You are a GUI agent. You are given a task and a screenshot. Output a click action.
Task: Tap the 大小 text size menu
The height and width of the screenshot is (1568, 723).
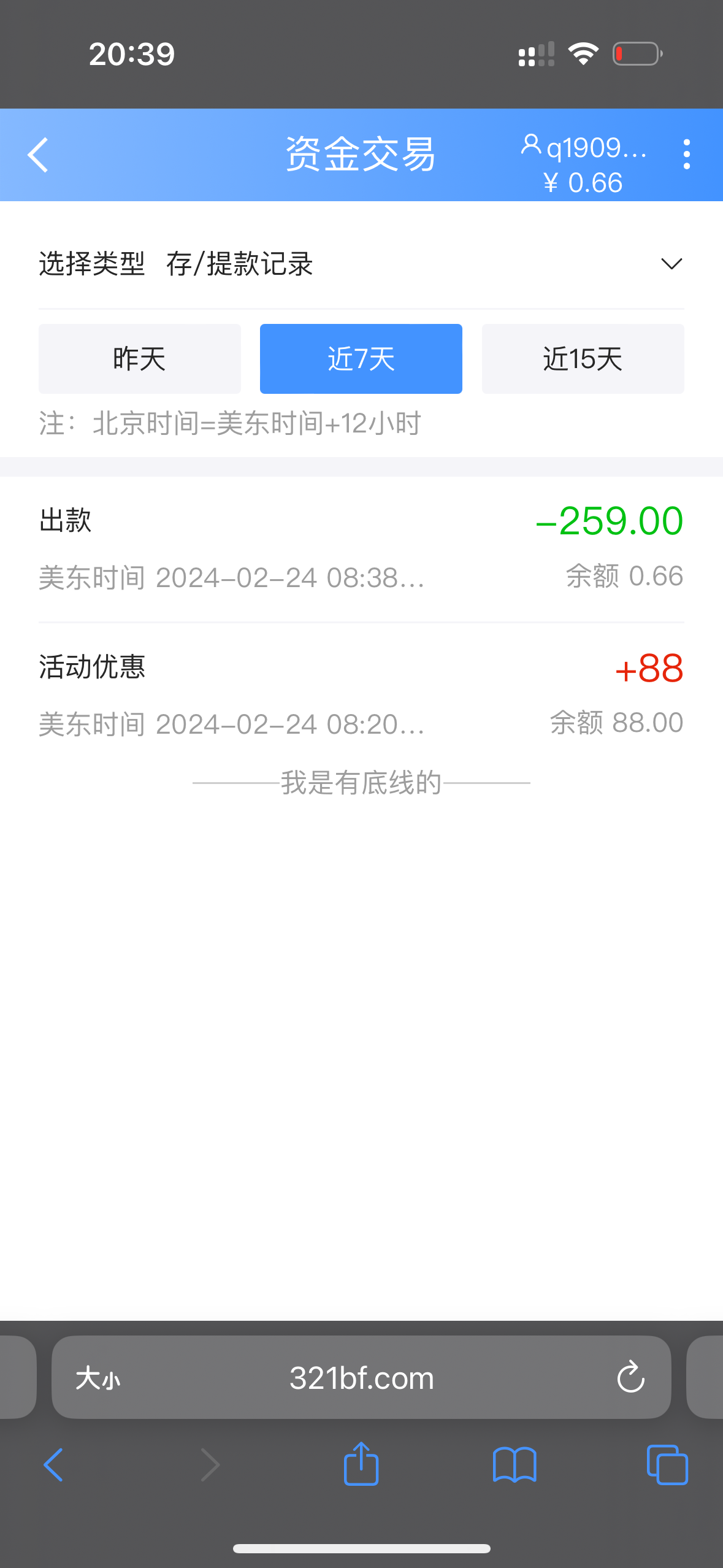coord(98,1377)
